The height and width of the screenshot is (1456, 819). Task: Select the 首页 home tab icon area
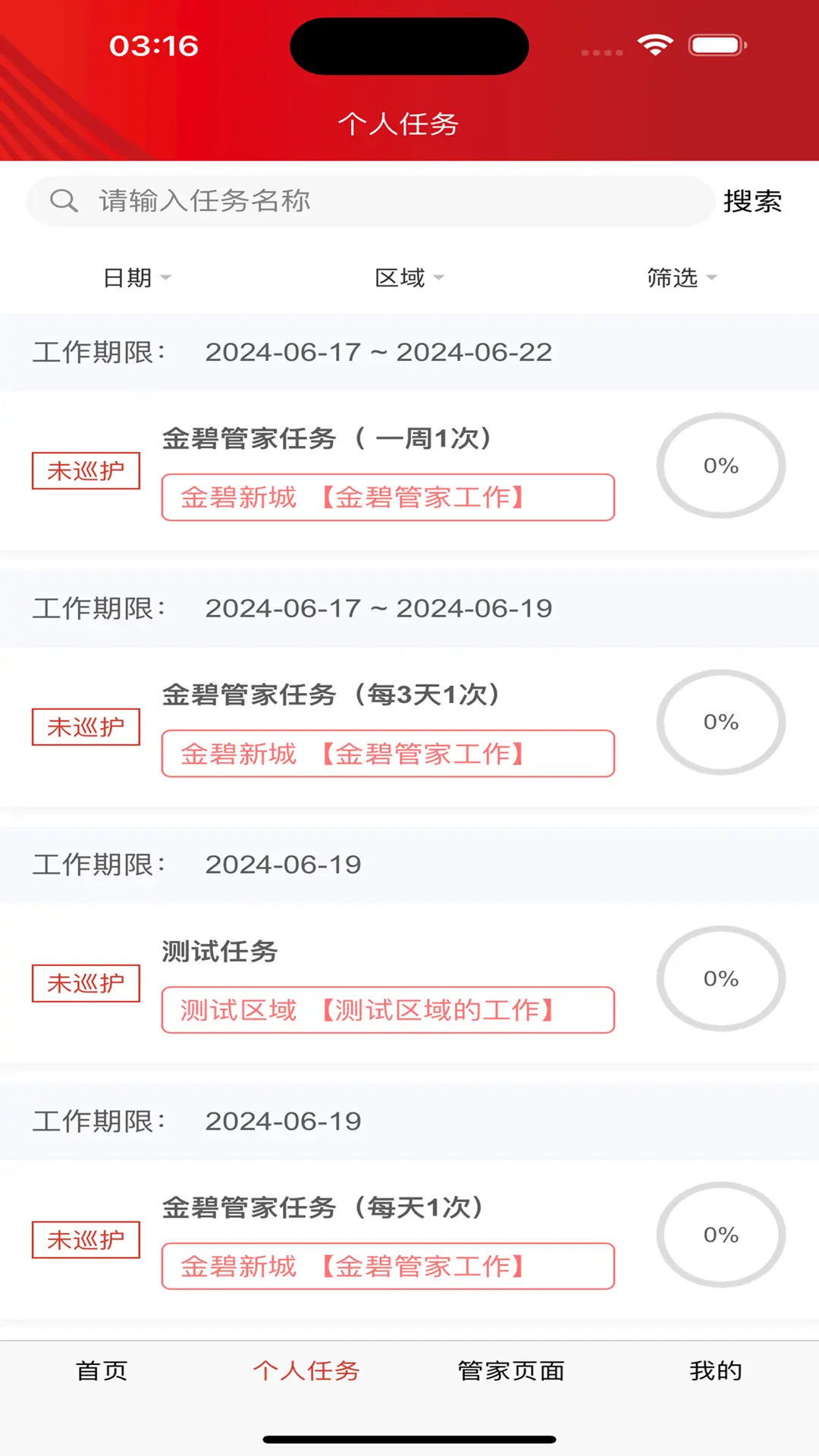coord(101,1370)
